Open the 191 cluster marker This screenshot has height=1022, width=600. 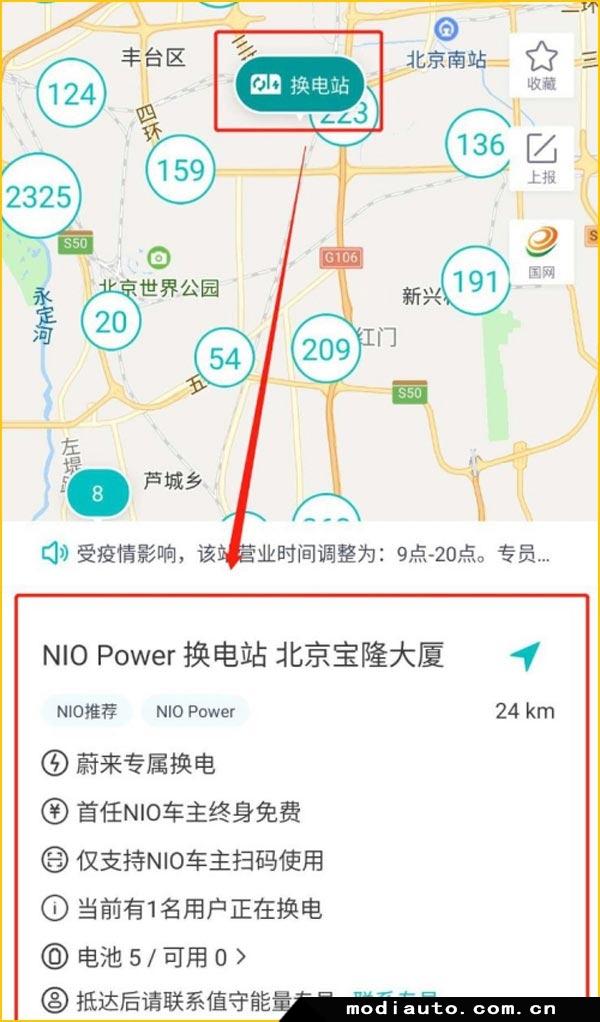point(476,281)
